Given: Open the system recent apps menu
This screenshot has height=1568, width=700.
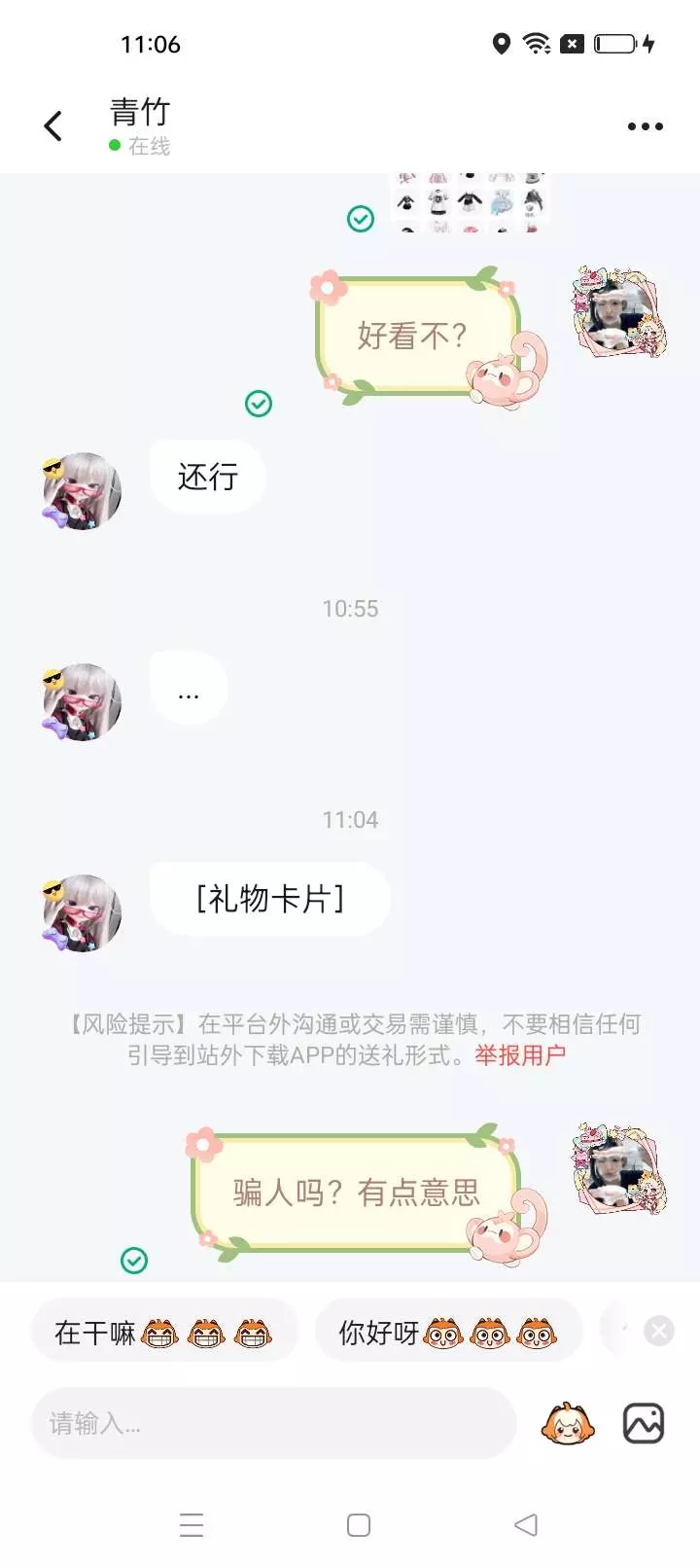Looking at the screenshot, I should (x=192, y=1525).
